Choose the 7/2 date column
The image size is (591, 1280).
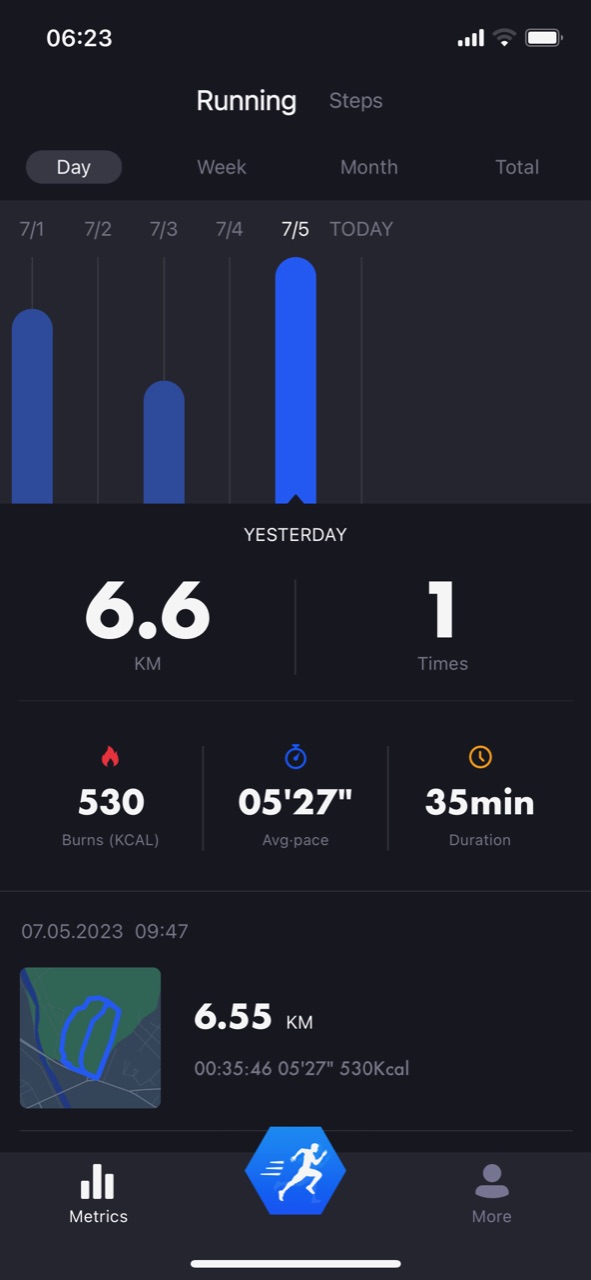pos(98,365)
